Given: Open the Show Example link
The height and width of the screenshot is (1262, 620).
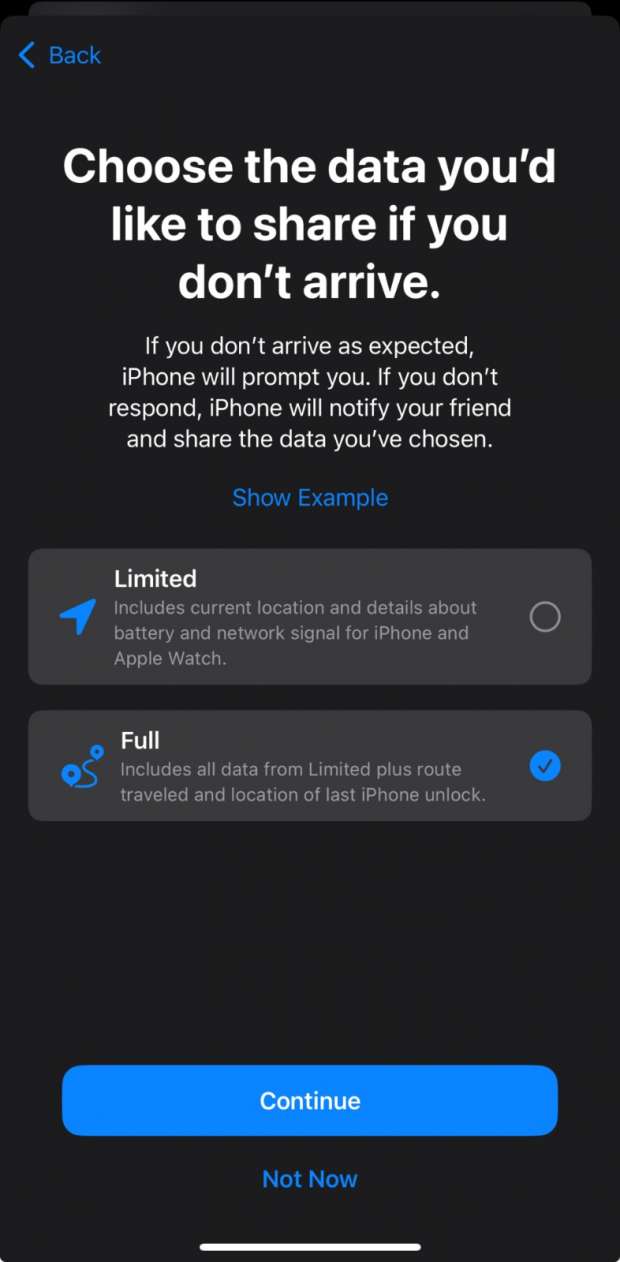Looking at the screenshot, I should pyautogui.click(x=310, y=498).
